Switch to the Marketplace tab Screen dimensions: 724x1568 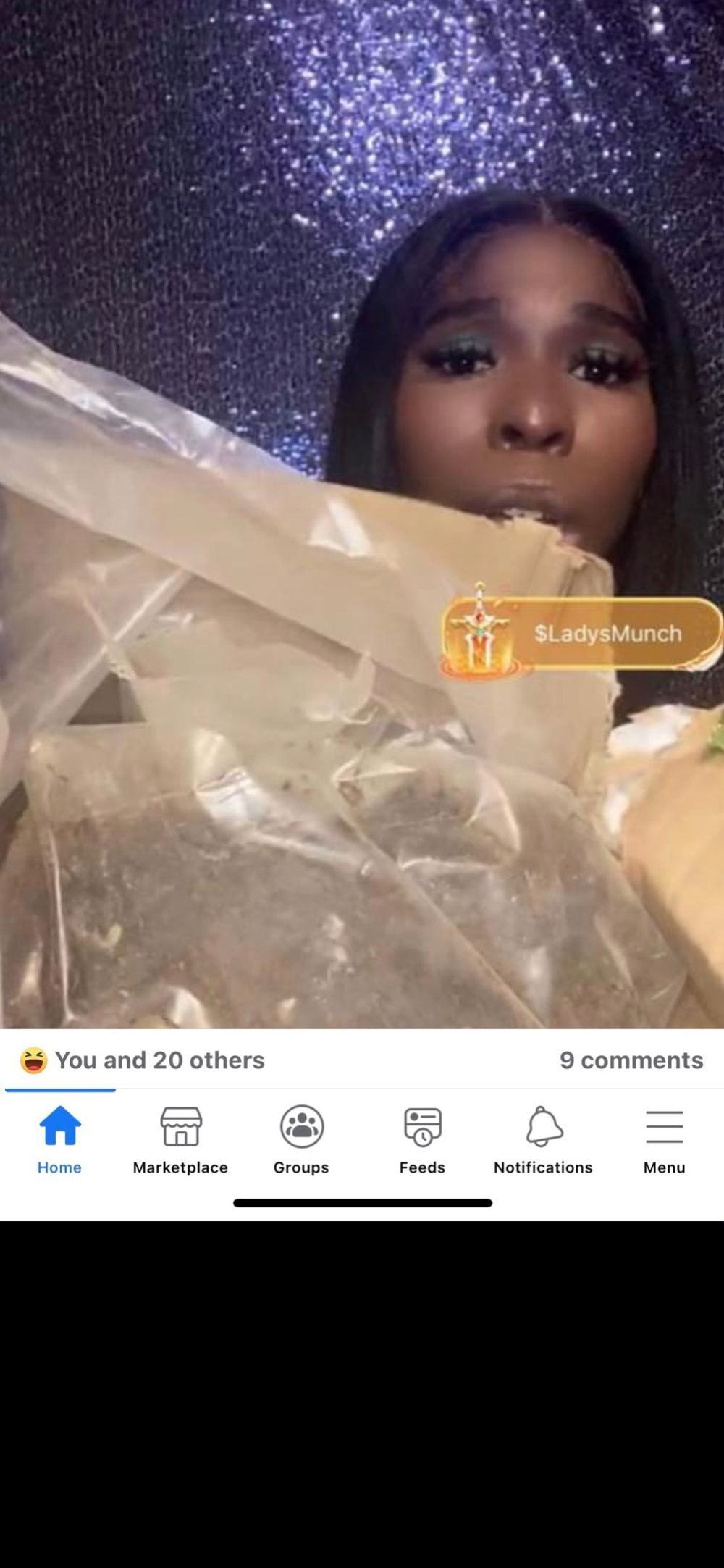point(180,1139)
